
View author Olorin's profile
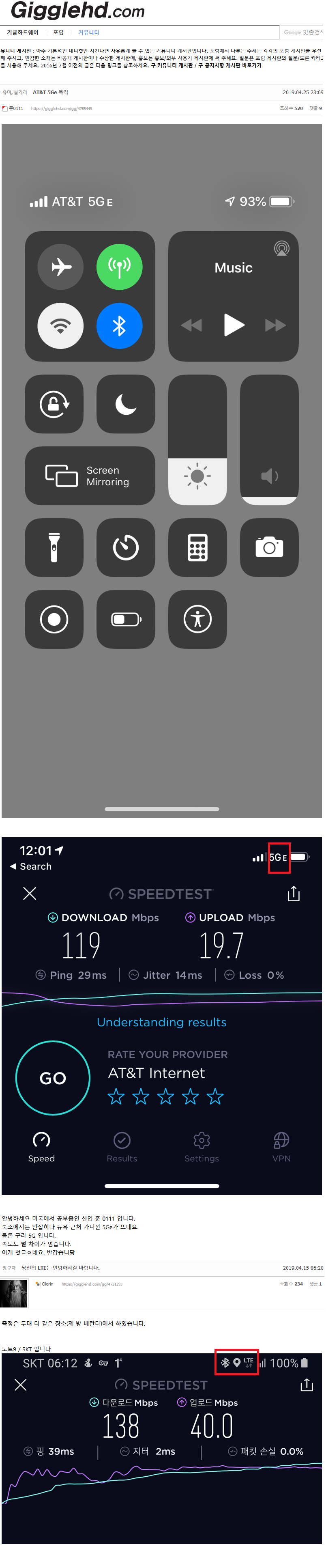[47, 1284]
